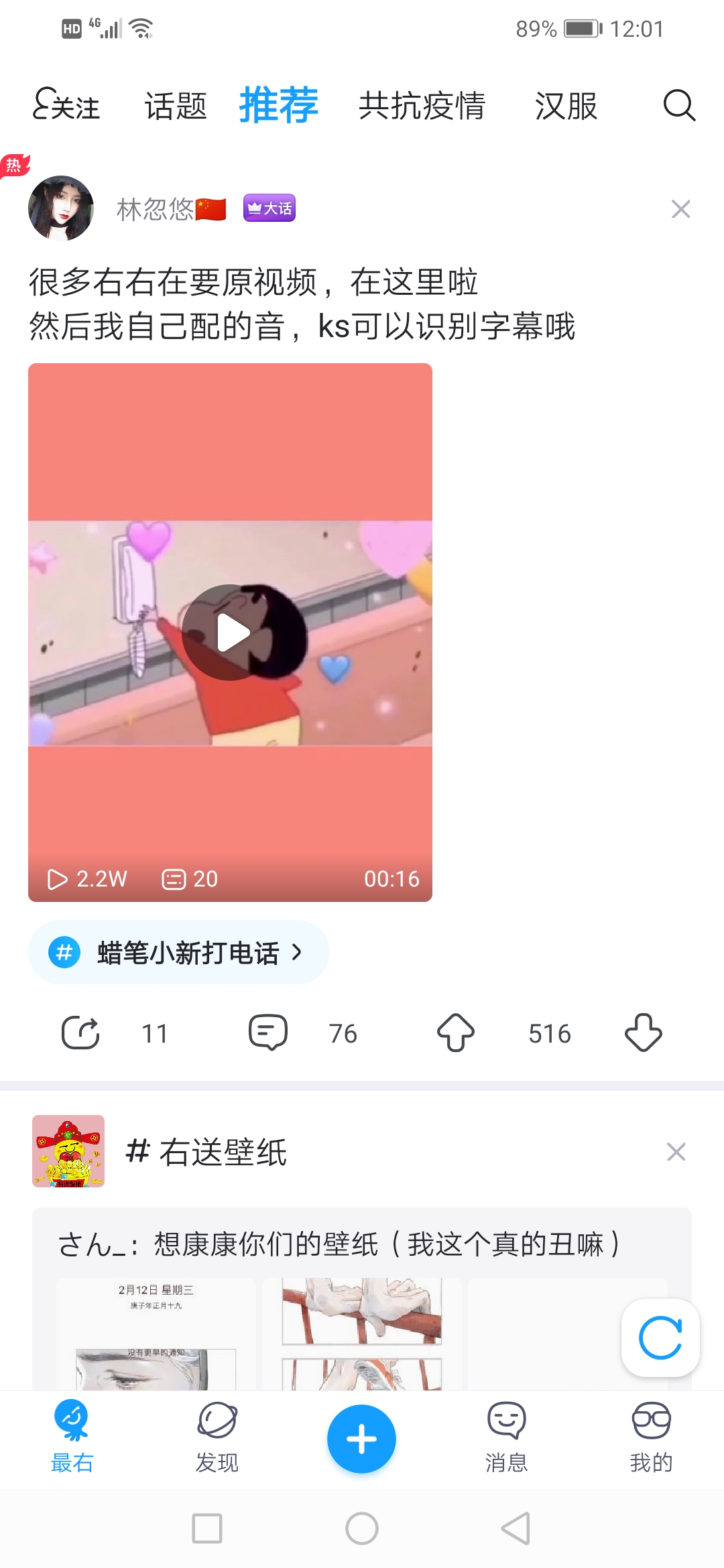This screenshot has width=724, height=1568.
Task: Open the 共抗疫情 tab
Action: click(x=422, y=106)
